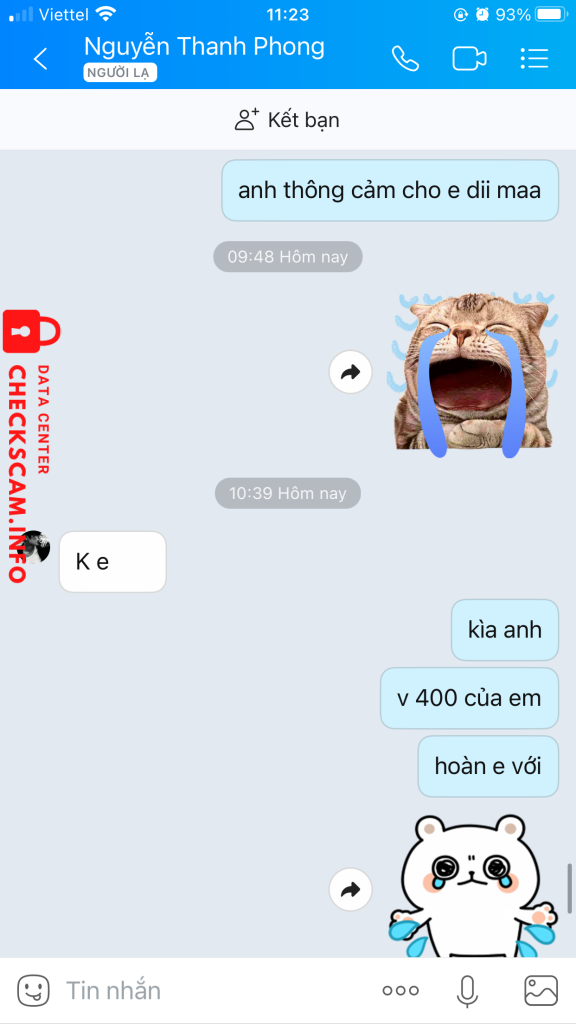
Task: Open the crying cat sticker
Action: pos(472,374)
